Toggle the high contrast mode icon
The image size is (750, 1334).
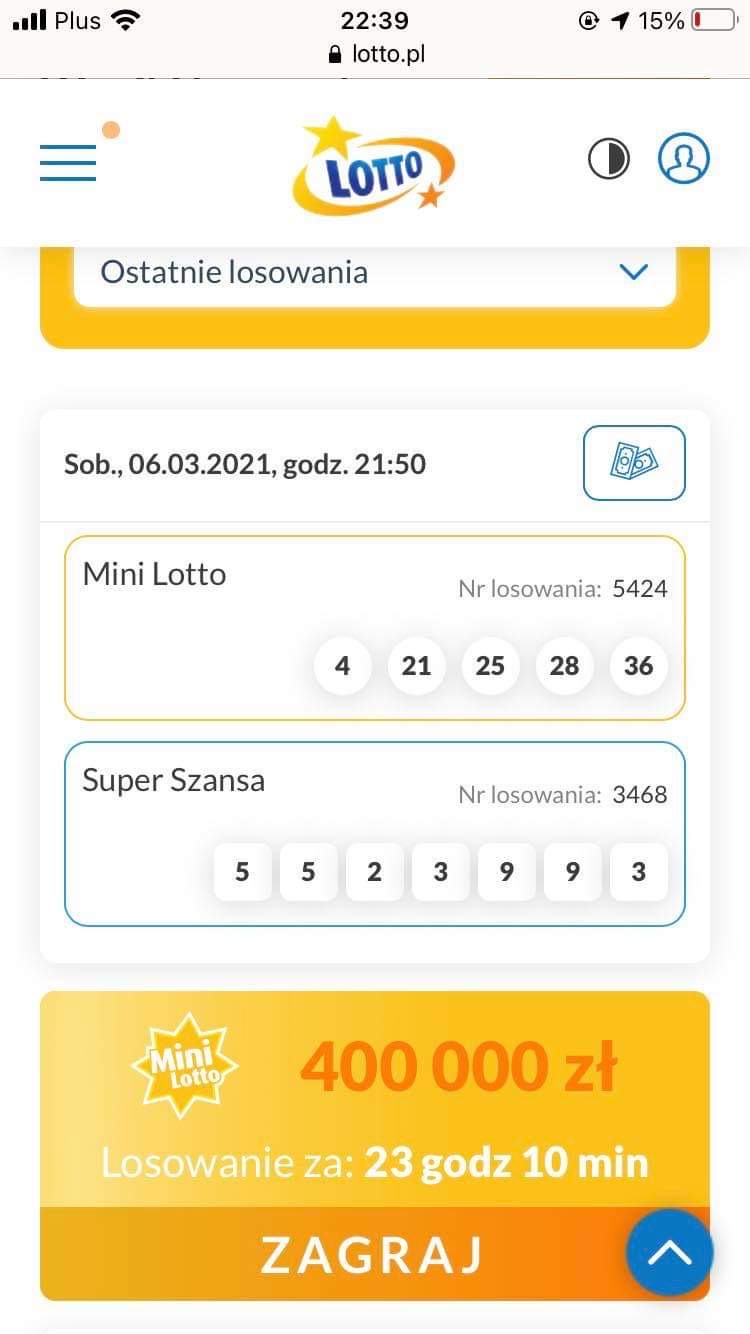[608, 159]
